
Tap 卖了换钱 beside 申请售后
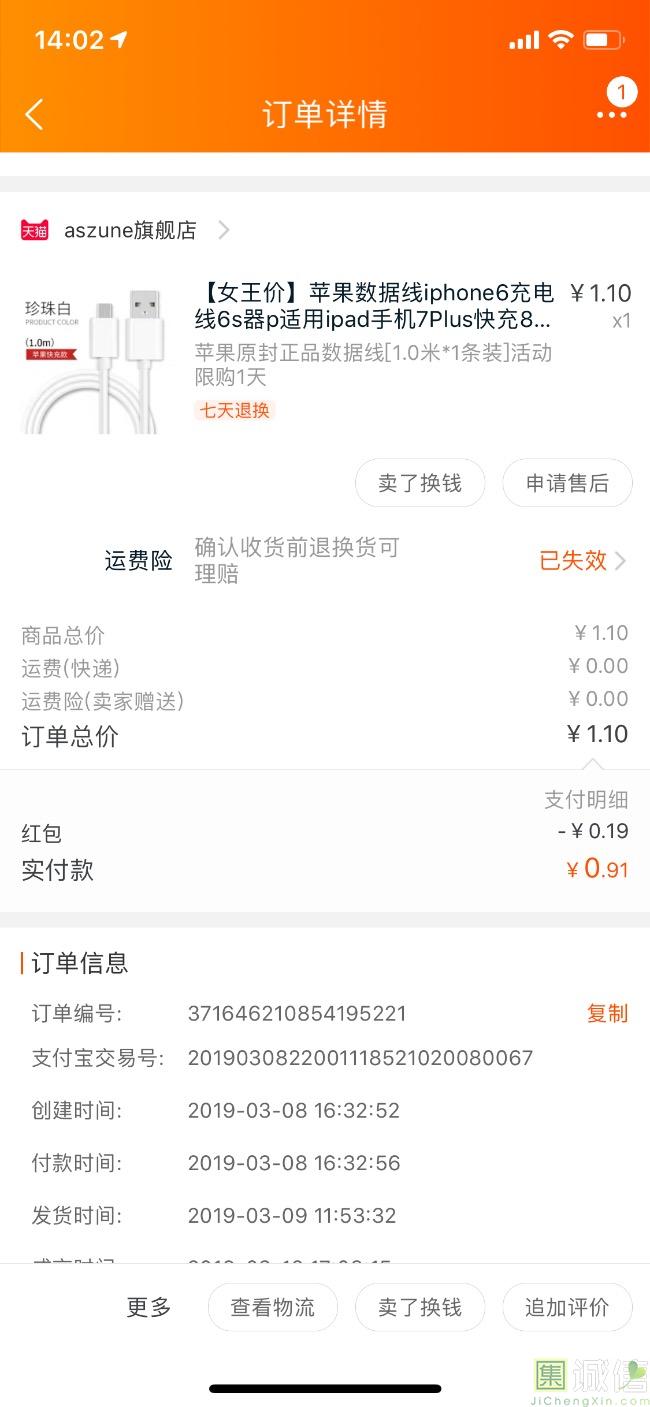point(420,484)
